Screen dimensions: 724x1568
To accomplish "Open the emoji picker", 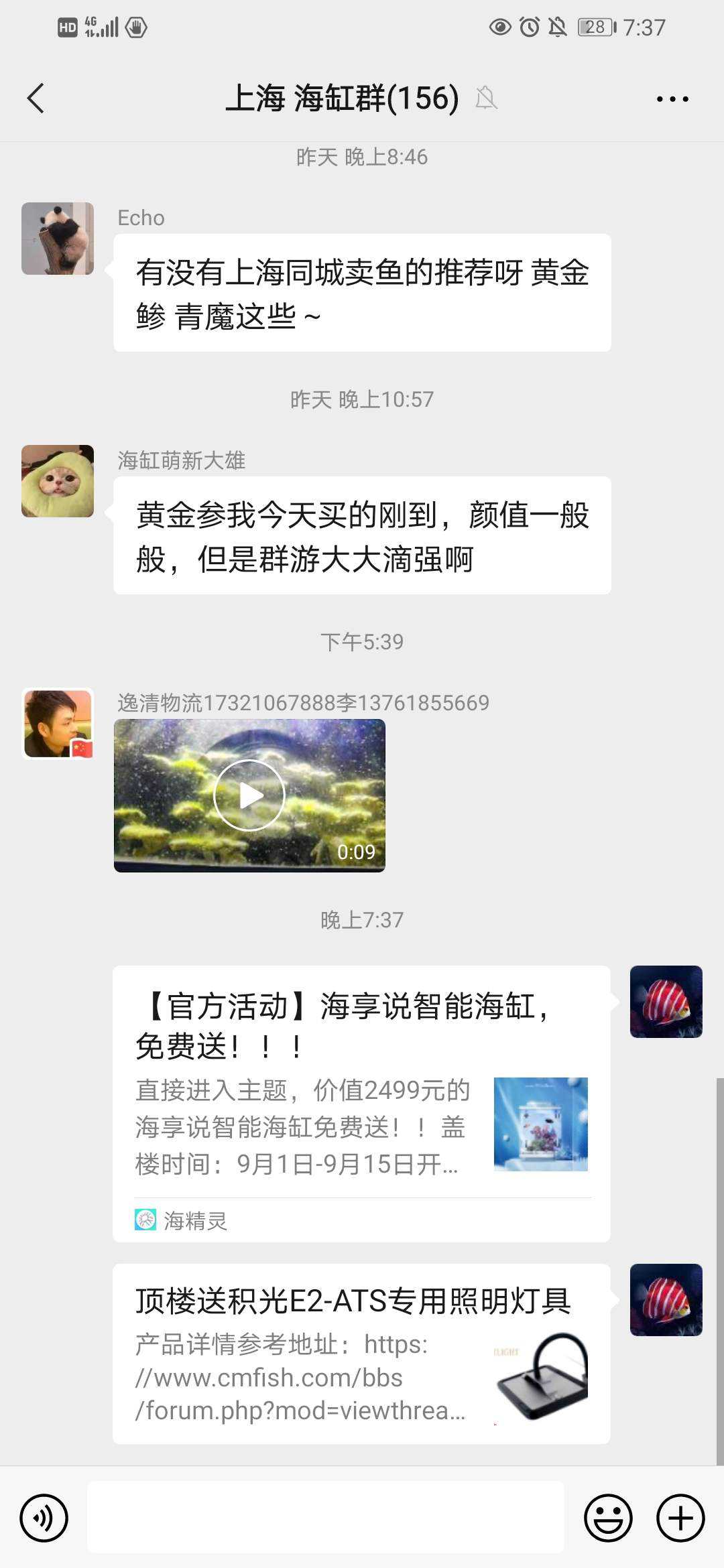I will [608, 1518].
